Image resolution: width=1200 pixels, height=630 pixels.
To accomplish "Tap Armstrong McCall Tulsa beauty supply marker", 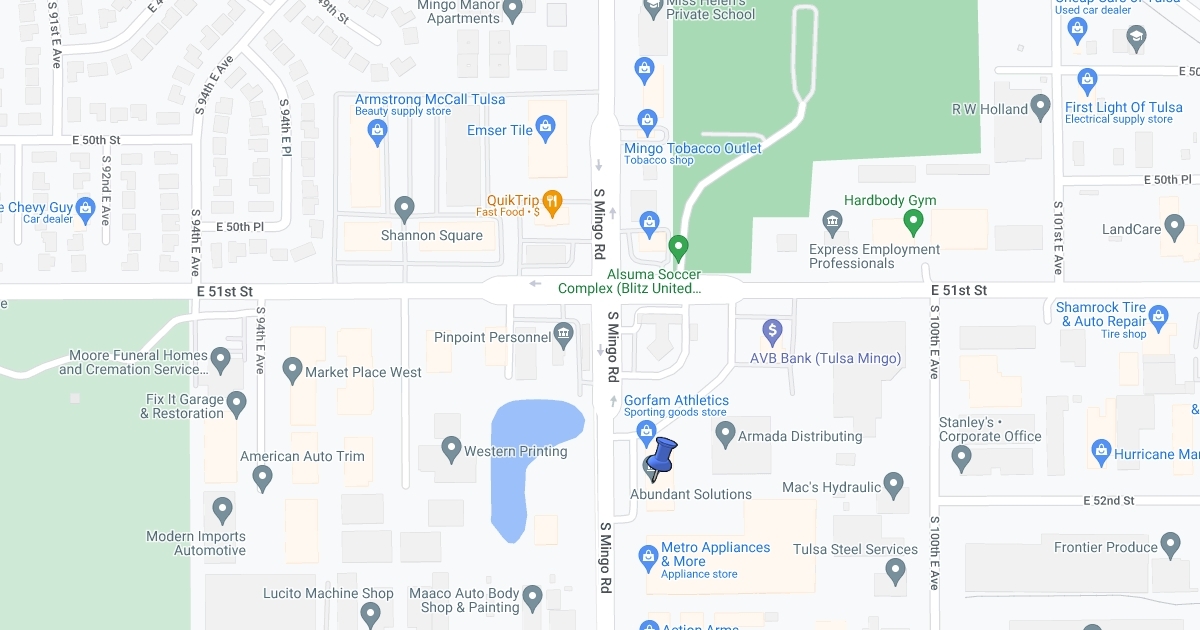I will click(x=377, y=130).
